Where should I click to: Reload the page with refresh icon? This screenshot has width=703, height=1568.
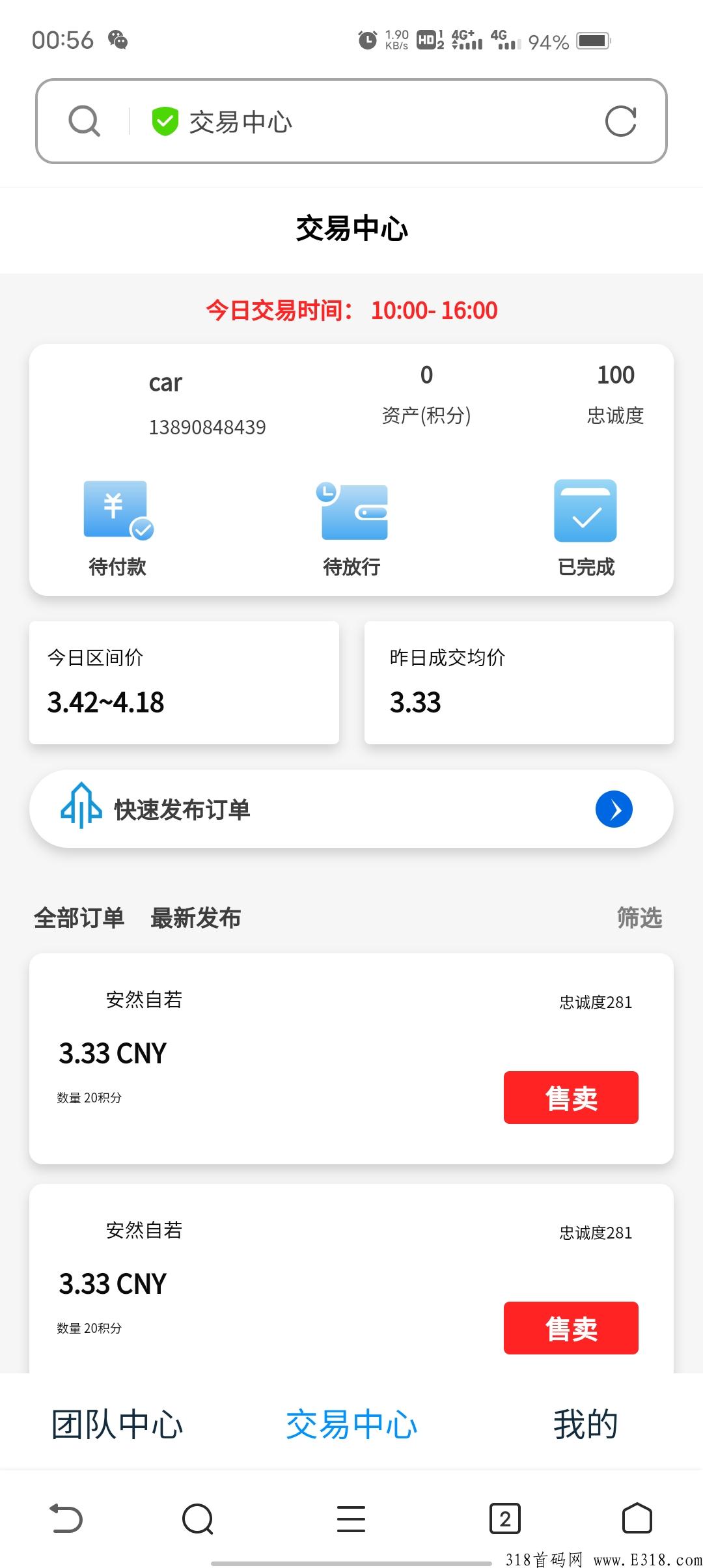pyautogui.click(x=620, y=121)
